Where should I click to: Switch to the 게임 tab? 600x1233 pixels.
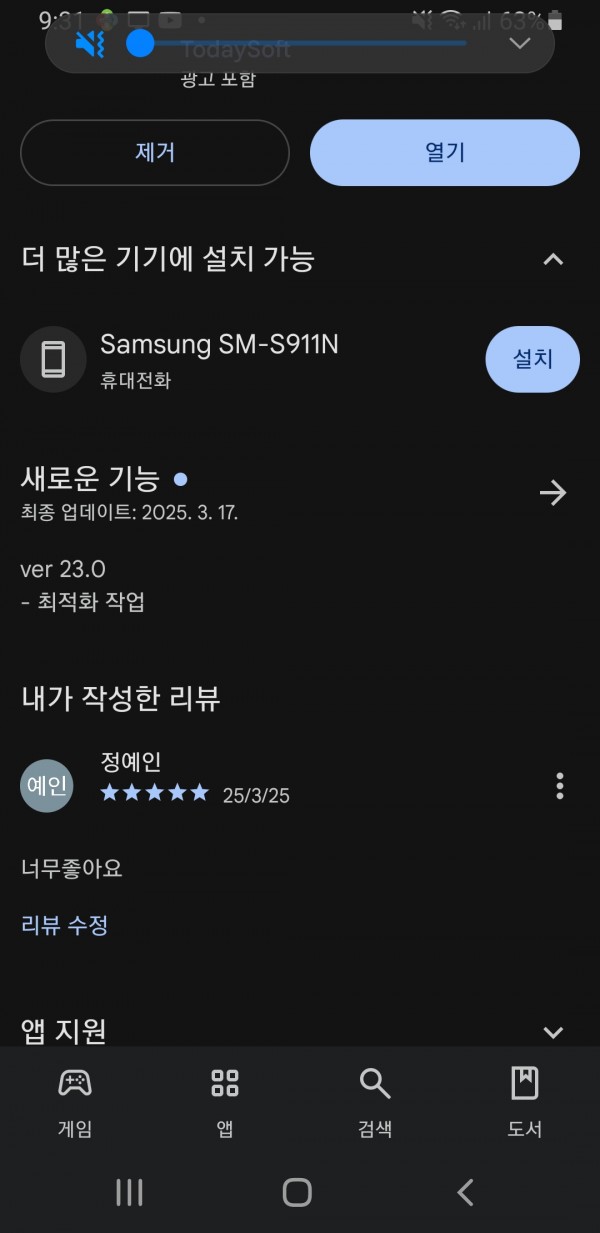(x=75, y=1102)
